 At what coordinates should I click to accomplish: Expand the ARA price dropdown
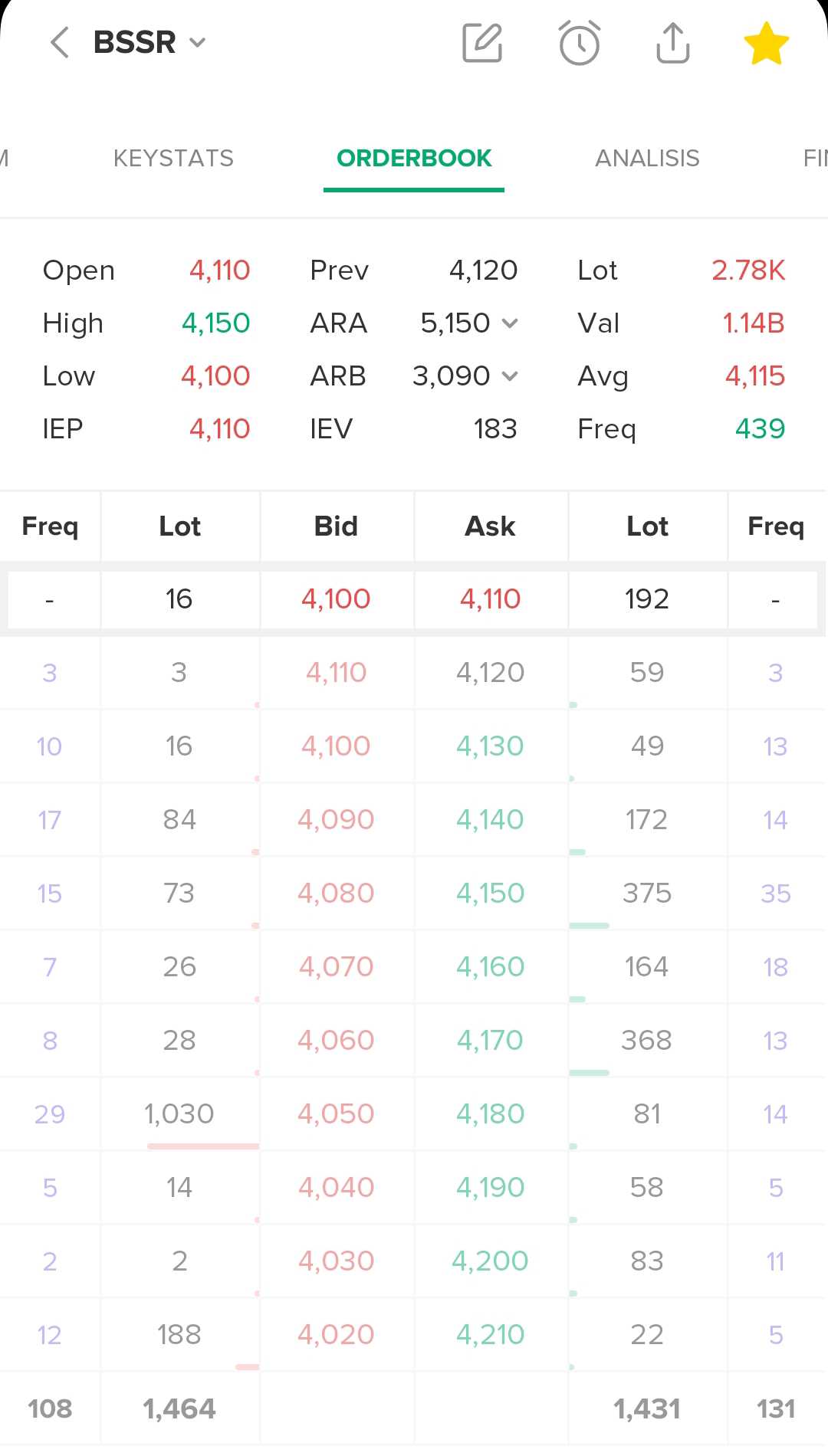pyautogui.click(x=511, y=323)
